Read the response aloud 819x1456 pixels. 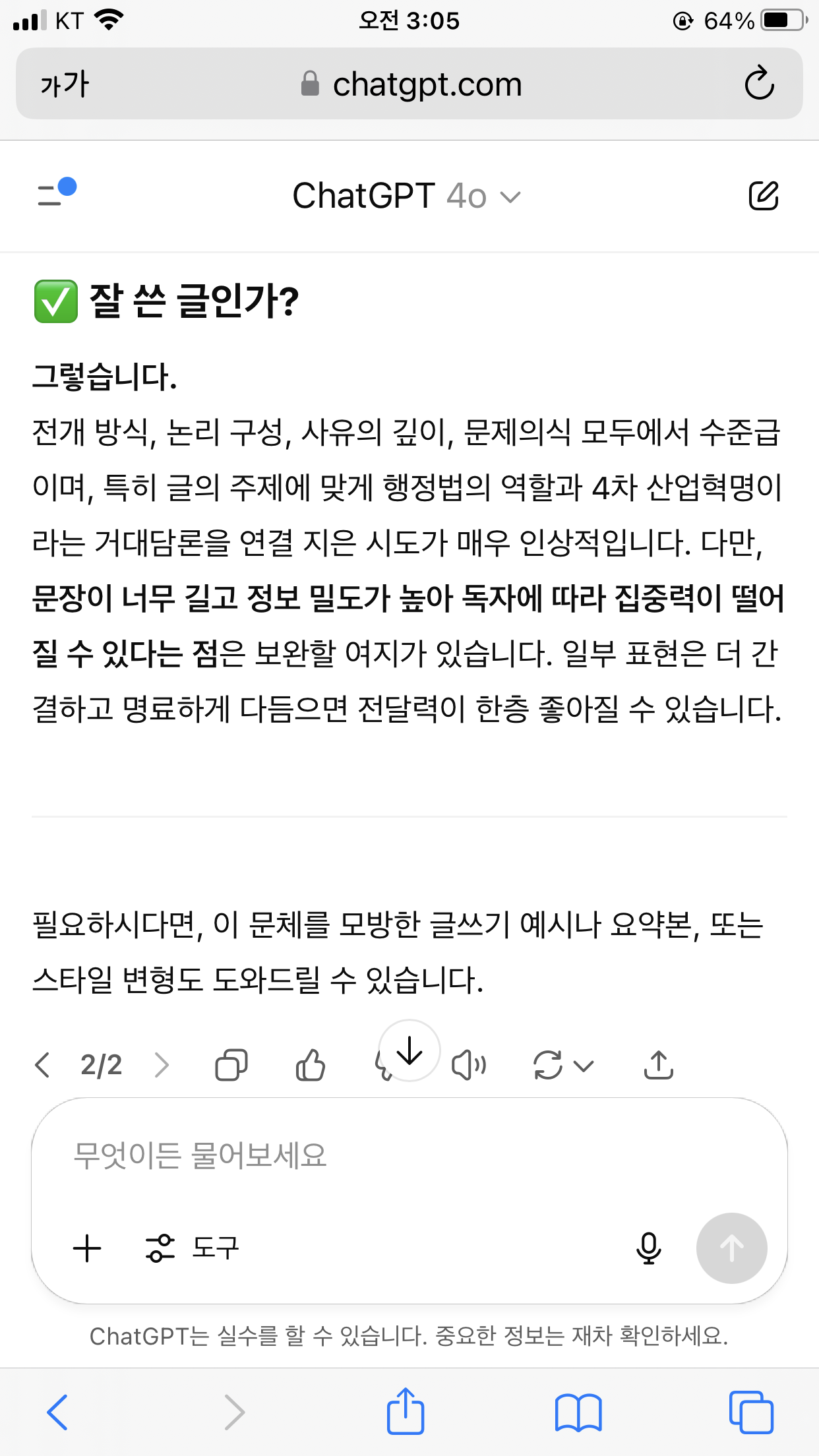coord(469,1065)
